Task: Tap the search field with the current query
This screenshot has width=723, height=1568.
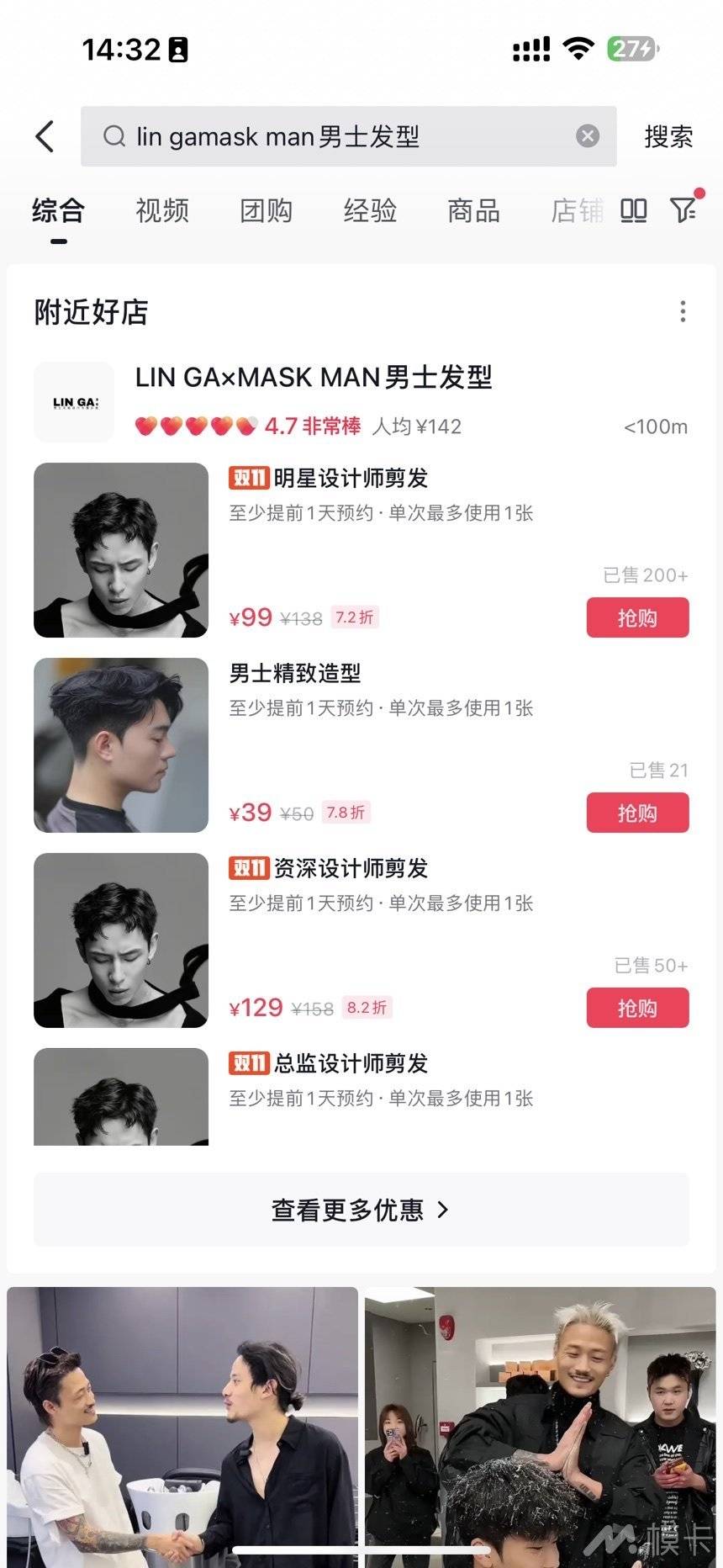Action: pos(336,136)
